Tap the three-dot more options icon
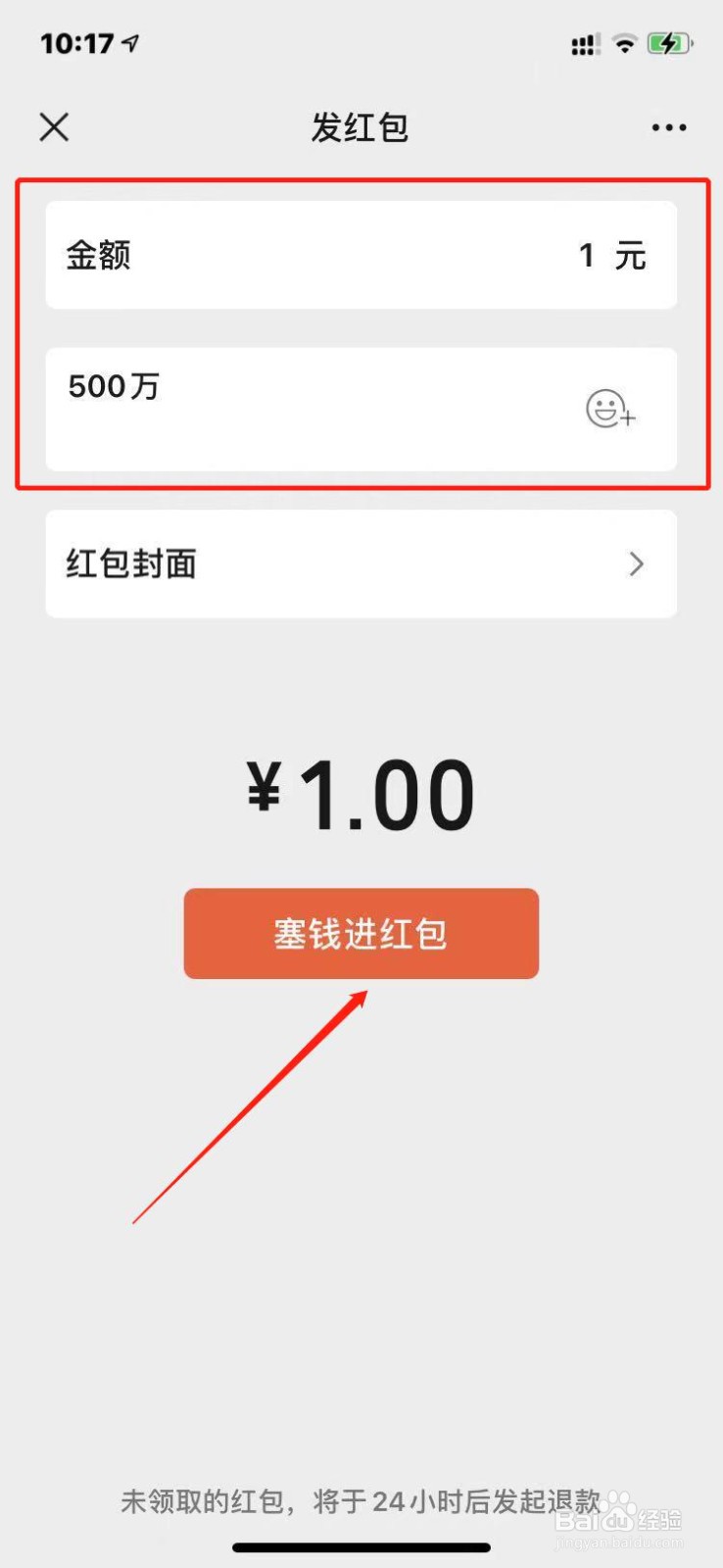 coord(668,127)
